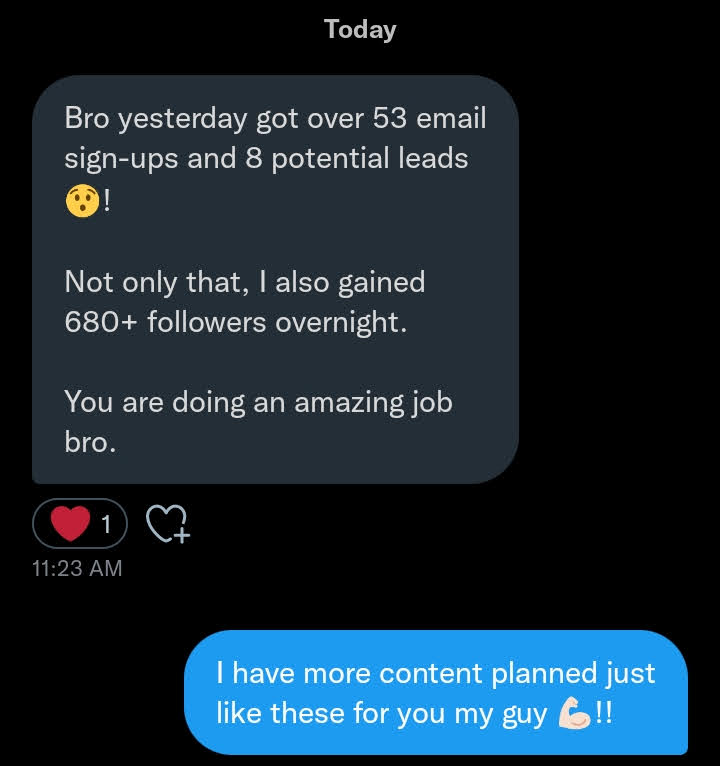
Task: Add a new reaction to the message
Action: point(167,523)
